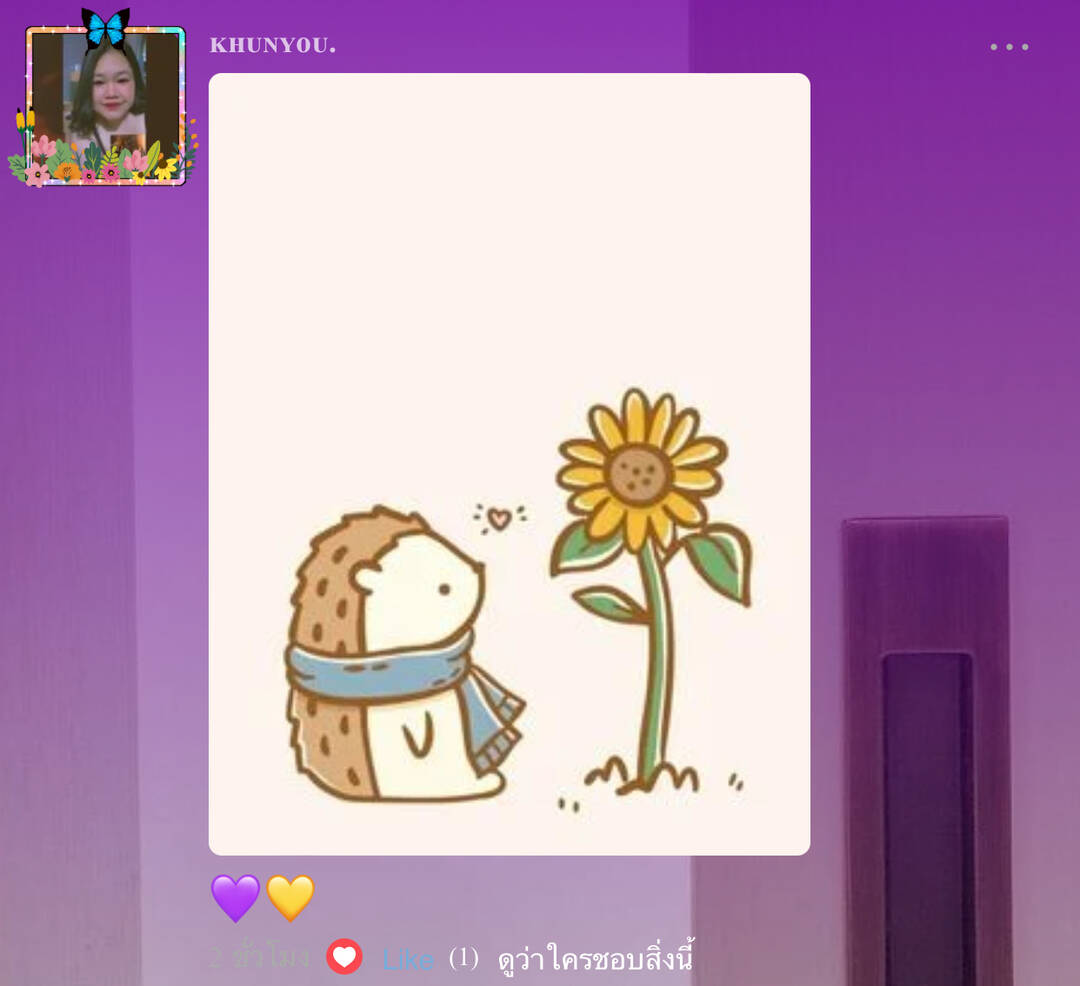Open the three-dot overflow menu
Viewport: 1080px width, 986px height.
tap(1009, 47)
